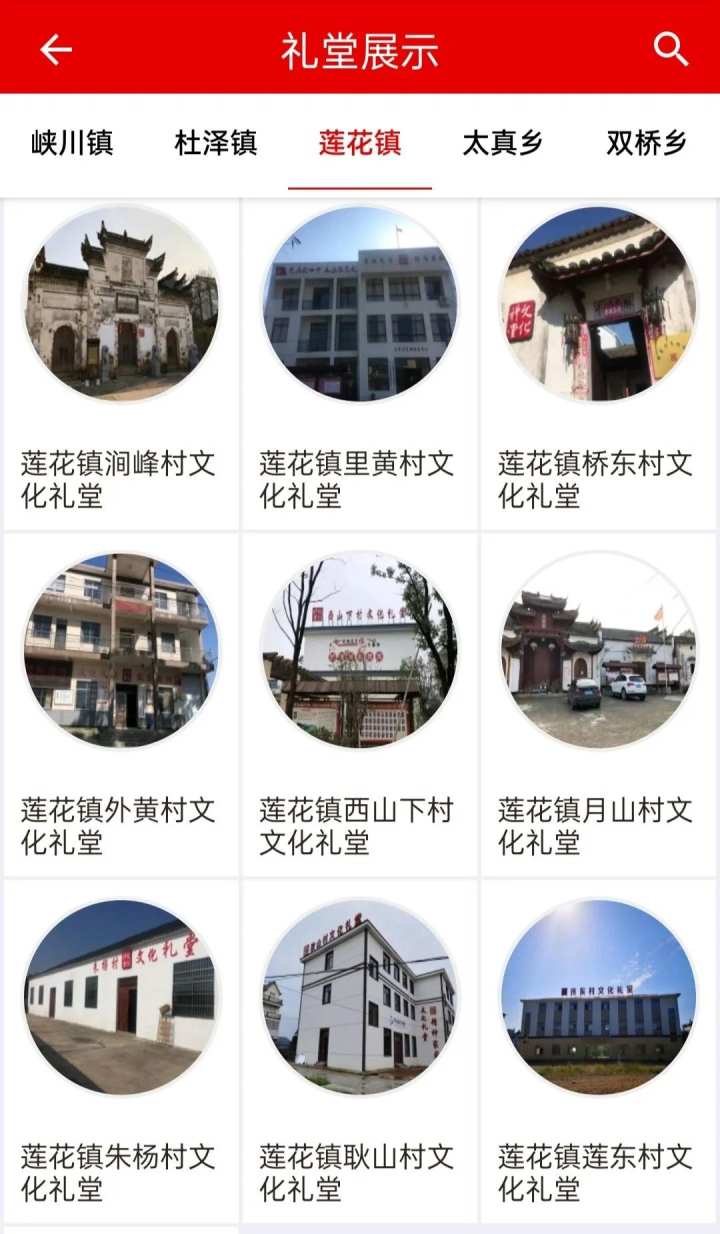Open 莲花镇月山村文化礼堂 card
The image size is (720, 1234).
(599, 705)
